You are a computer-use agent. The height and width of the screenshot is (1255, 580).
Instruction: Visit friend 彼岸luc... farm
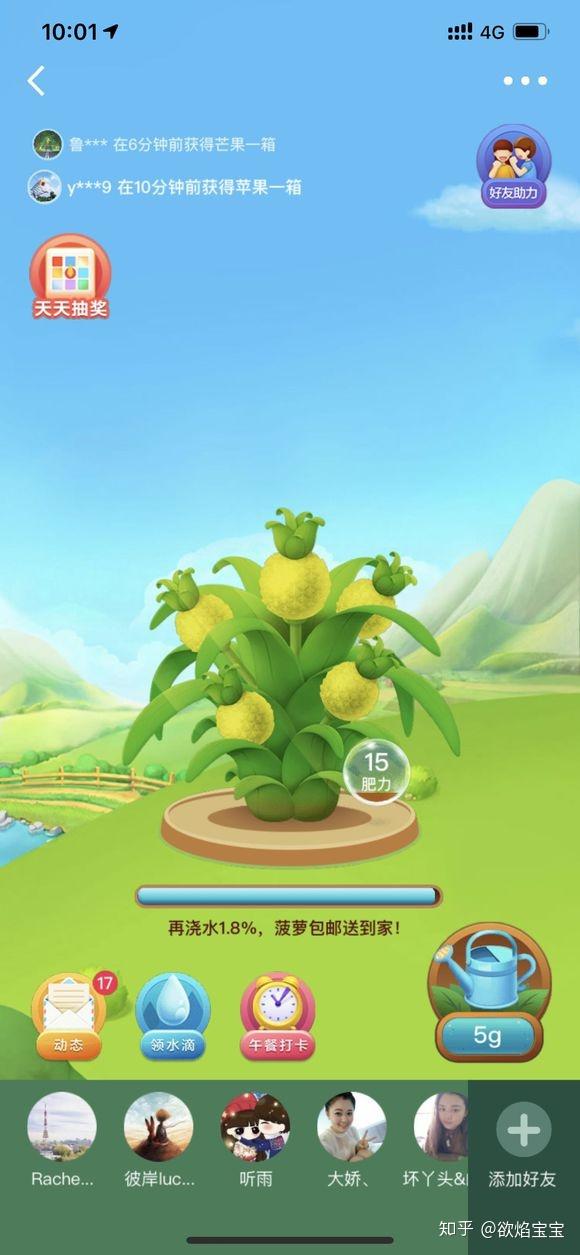(x=159, y=1140)
